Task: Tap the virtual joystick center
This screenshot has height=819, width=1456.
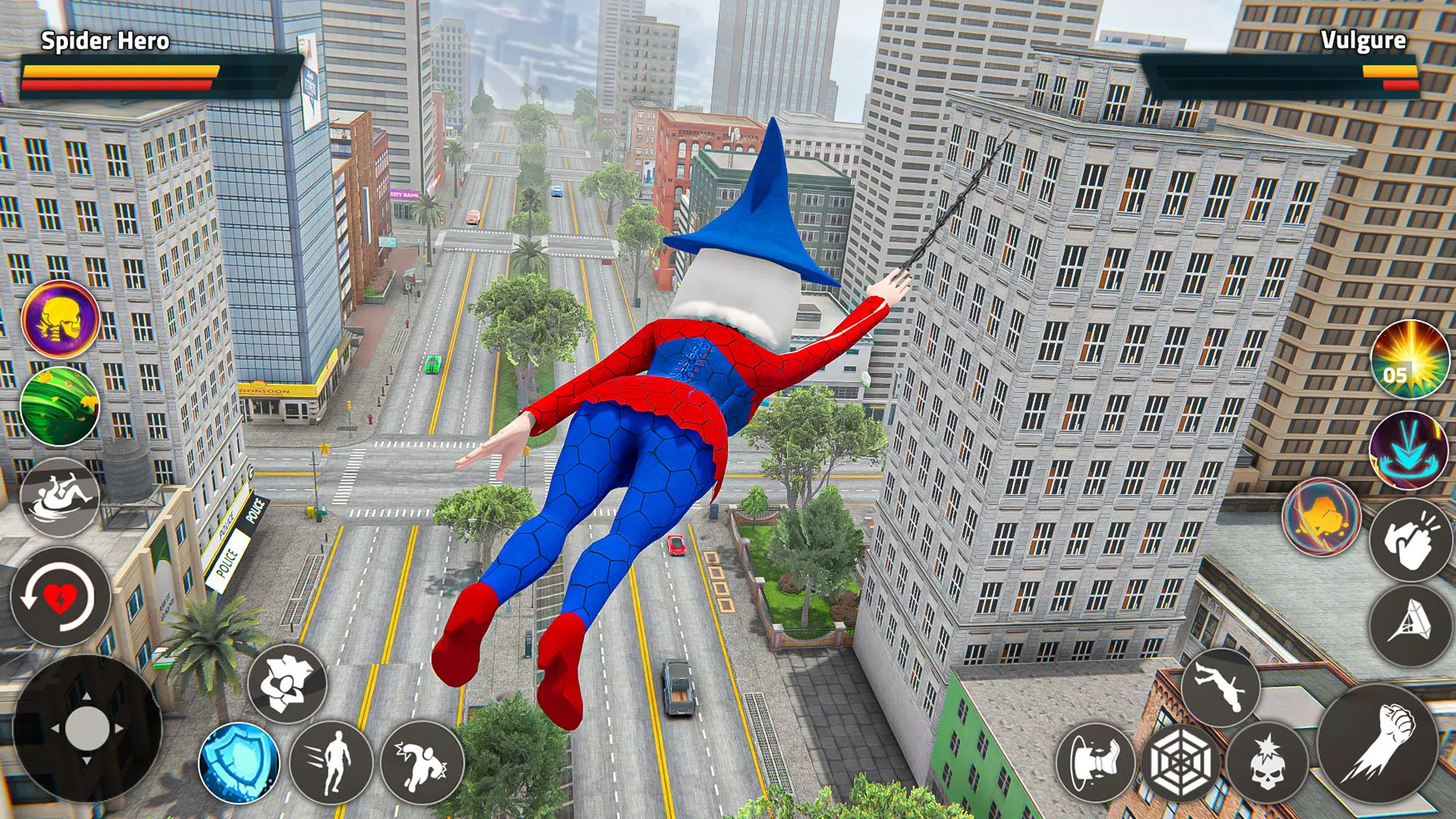Action: click(87, 729)
